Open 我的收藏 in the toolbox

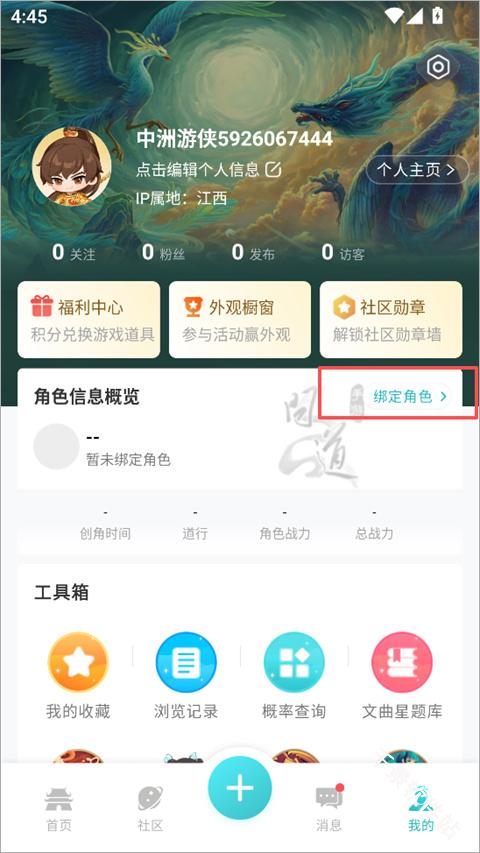coord(78,676)
